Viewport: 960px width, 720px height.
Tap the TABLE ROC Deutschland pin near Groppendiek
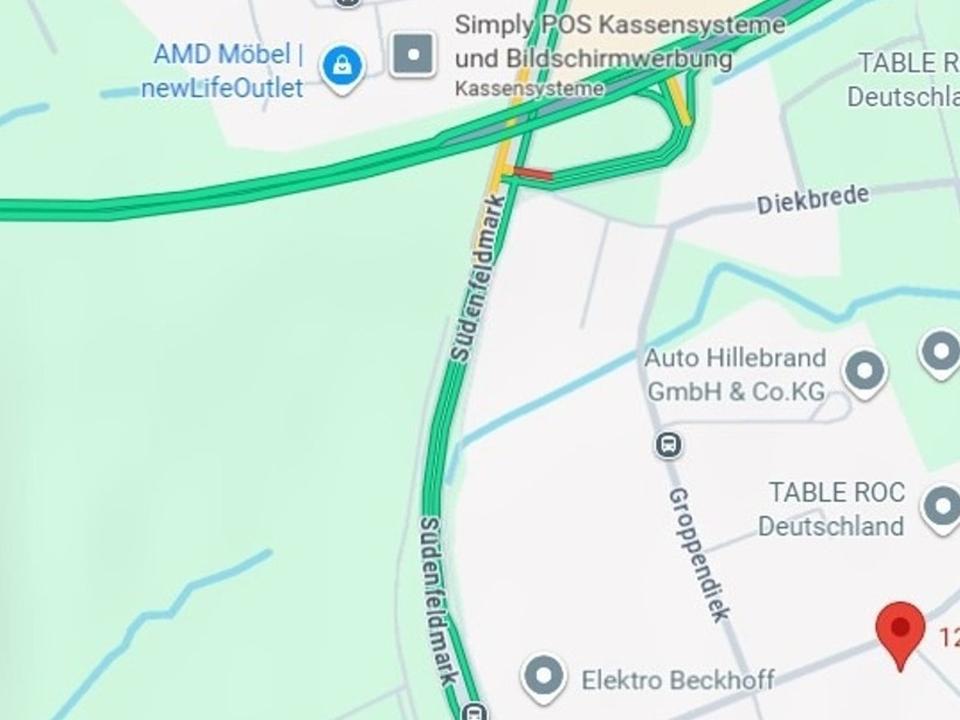tap(942, 506)
